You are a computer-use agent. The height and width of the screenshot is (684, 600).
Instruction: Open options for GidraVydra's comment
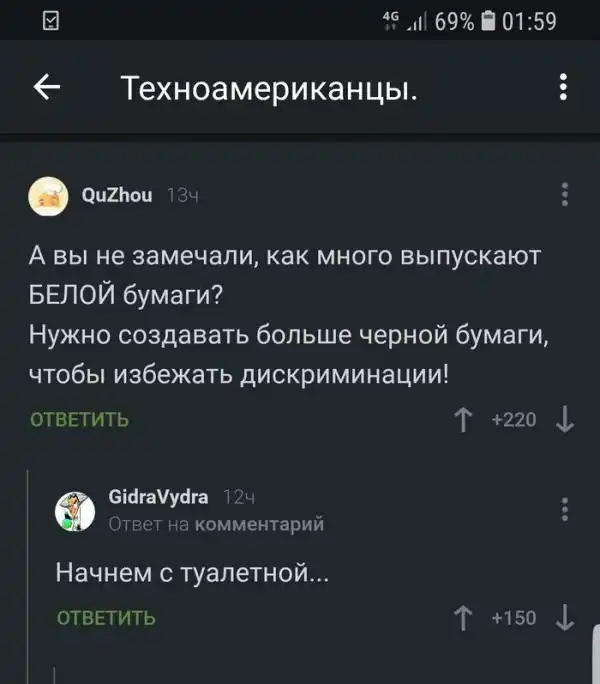pos(565,509)
